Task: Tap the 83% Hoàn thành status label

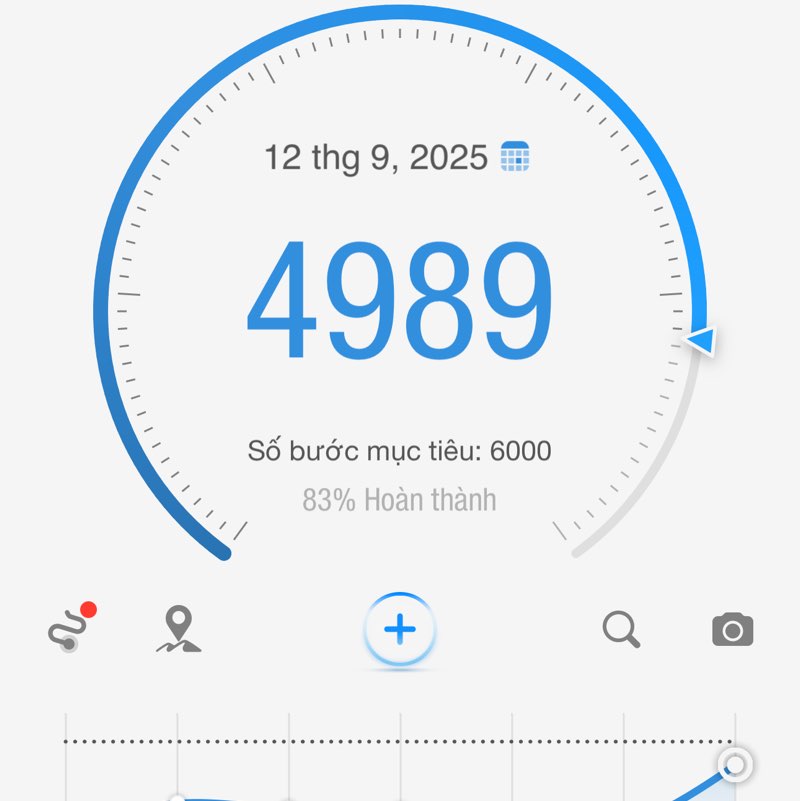Action: [399, 499]
